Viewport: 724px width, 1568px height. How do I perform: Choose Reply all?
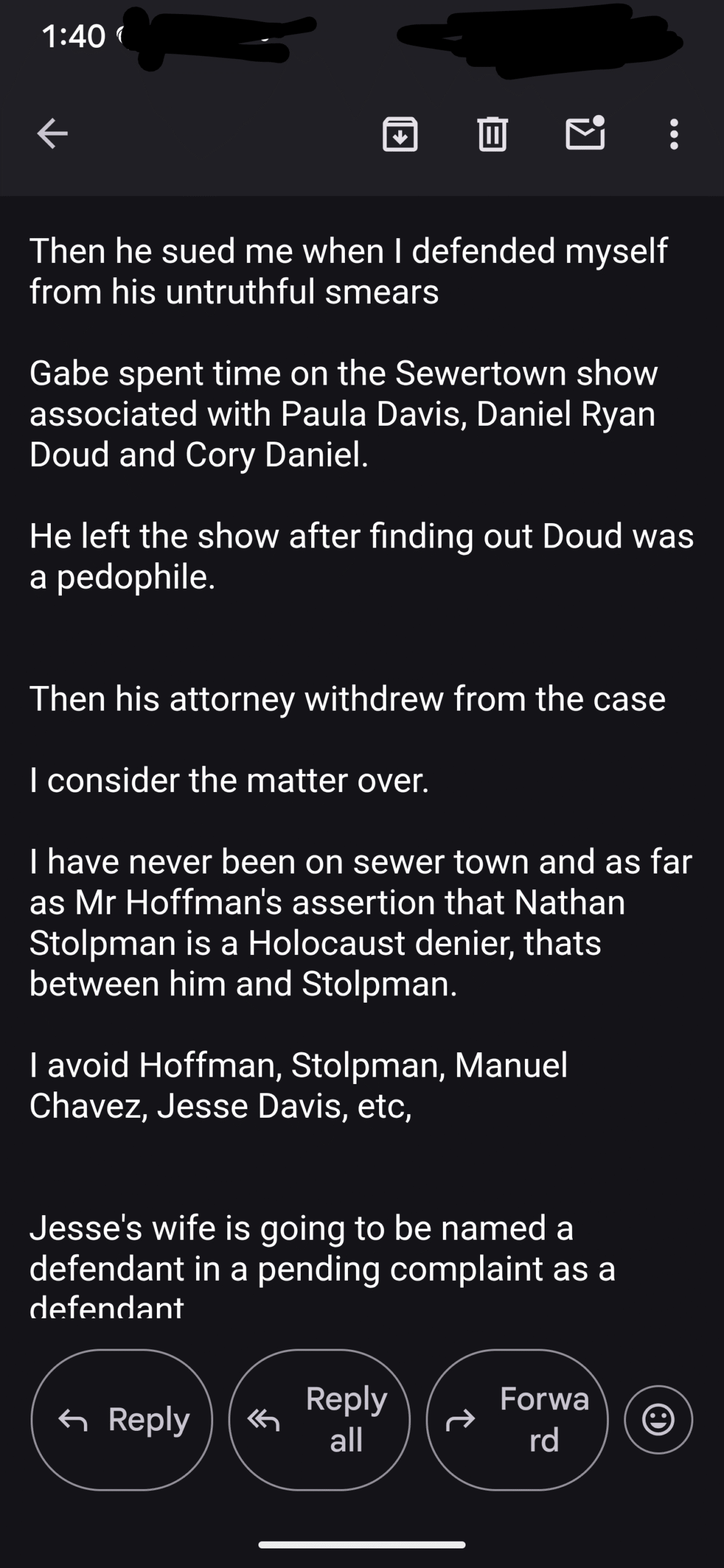tap(319, 1419)
